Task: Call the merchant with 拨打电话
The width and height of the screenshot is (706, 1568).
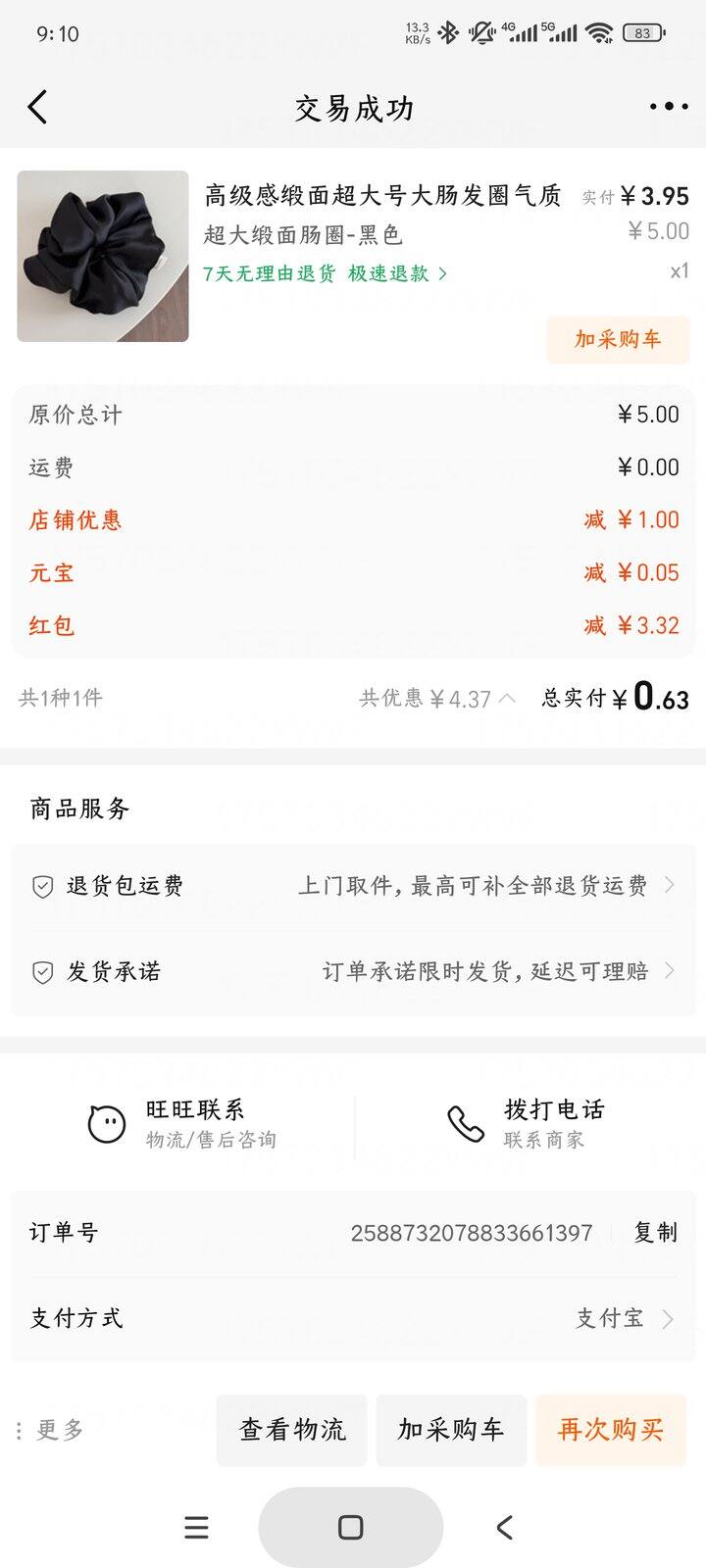Action: [x=527, y=1123]
